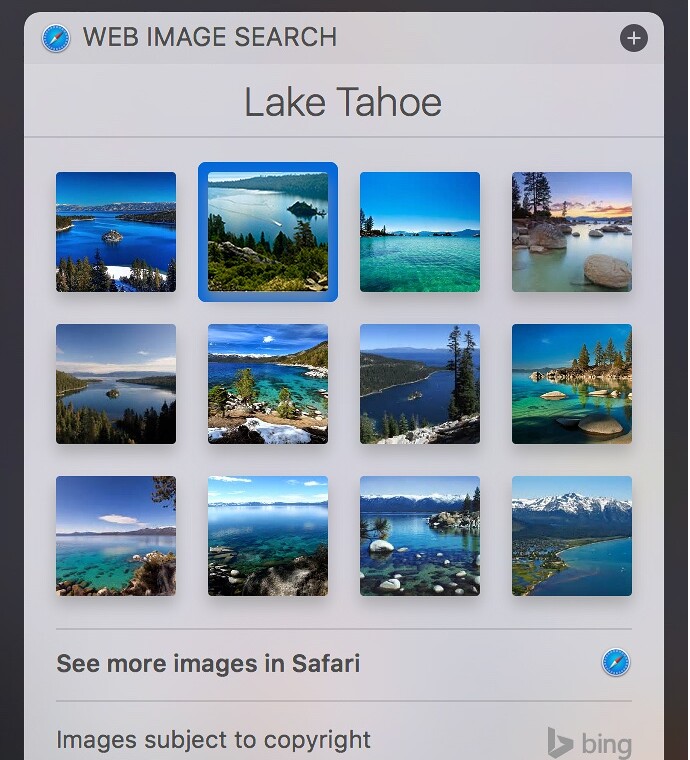Open the snowy mountains rocky shore photo
This screenshot has width=690, height=760.
pyautogui.click(x=420, y=536)
